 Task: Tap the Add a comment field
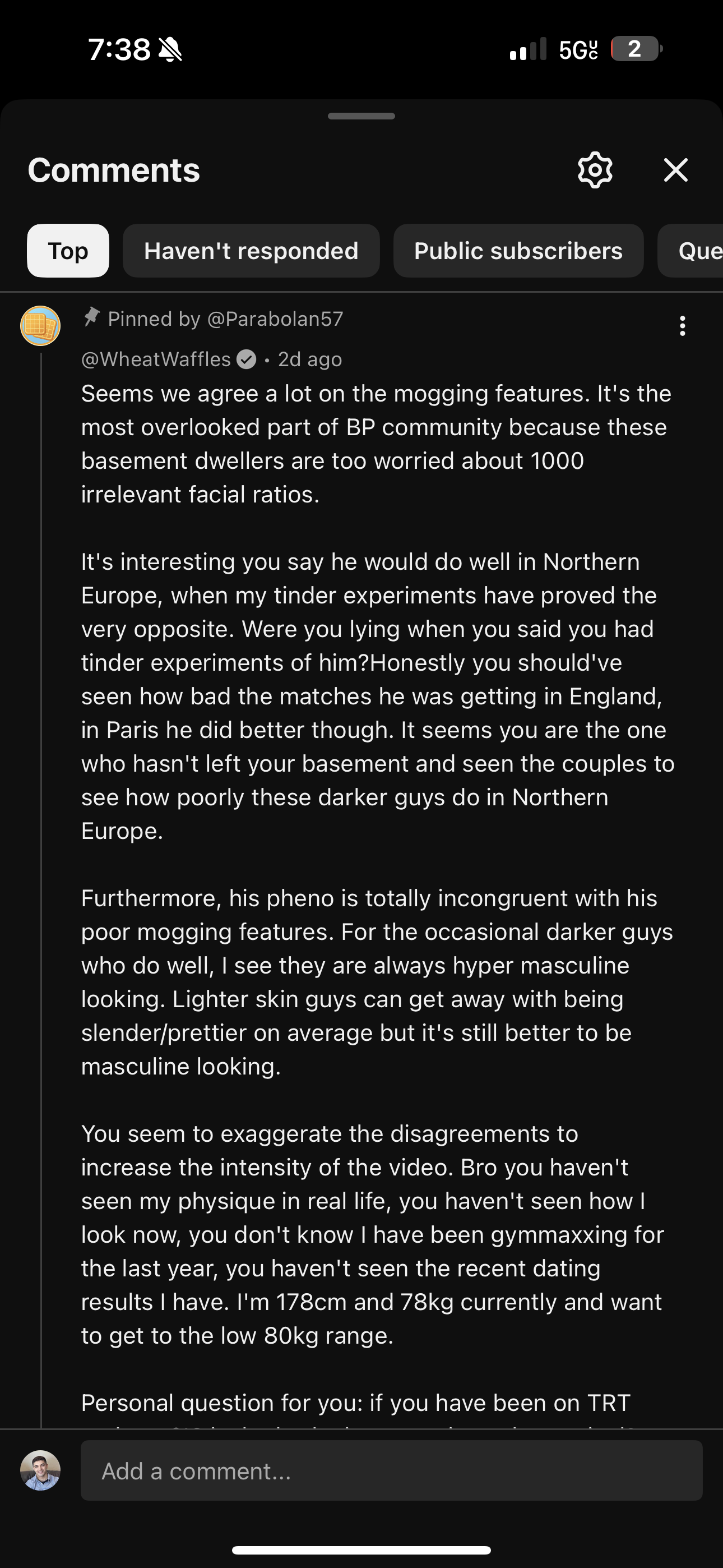391,1470
